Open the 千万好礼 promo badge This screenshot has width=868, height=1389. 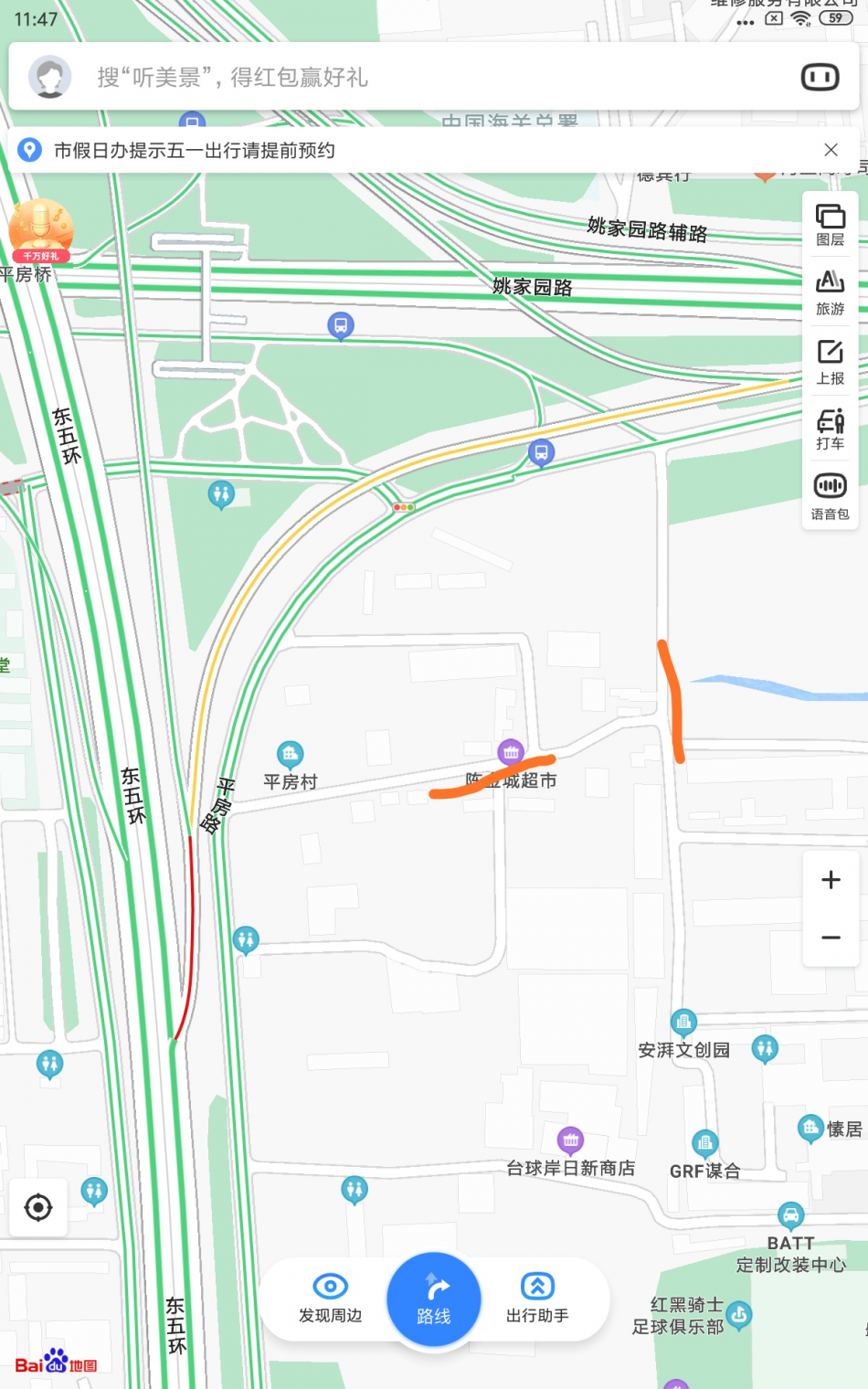point(40,230)
